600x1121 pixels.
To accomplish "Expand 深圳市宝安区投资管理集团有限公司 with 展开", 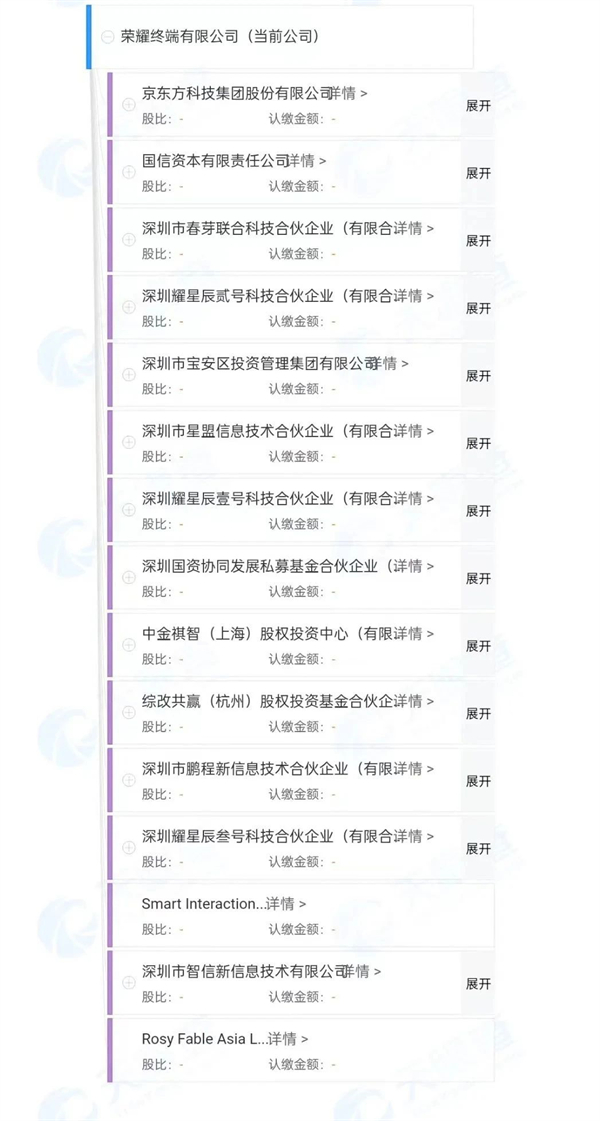I will tap(478, 375).
